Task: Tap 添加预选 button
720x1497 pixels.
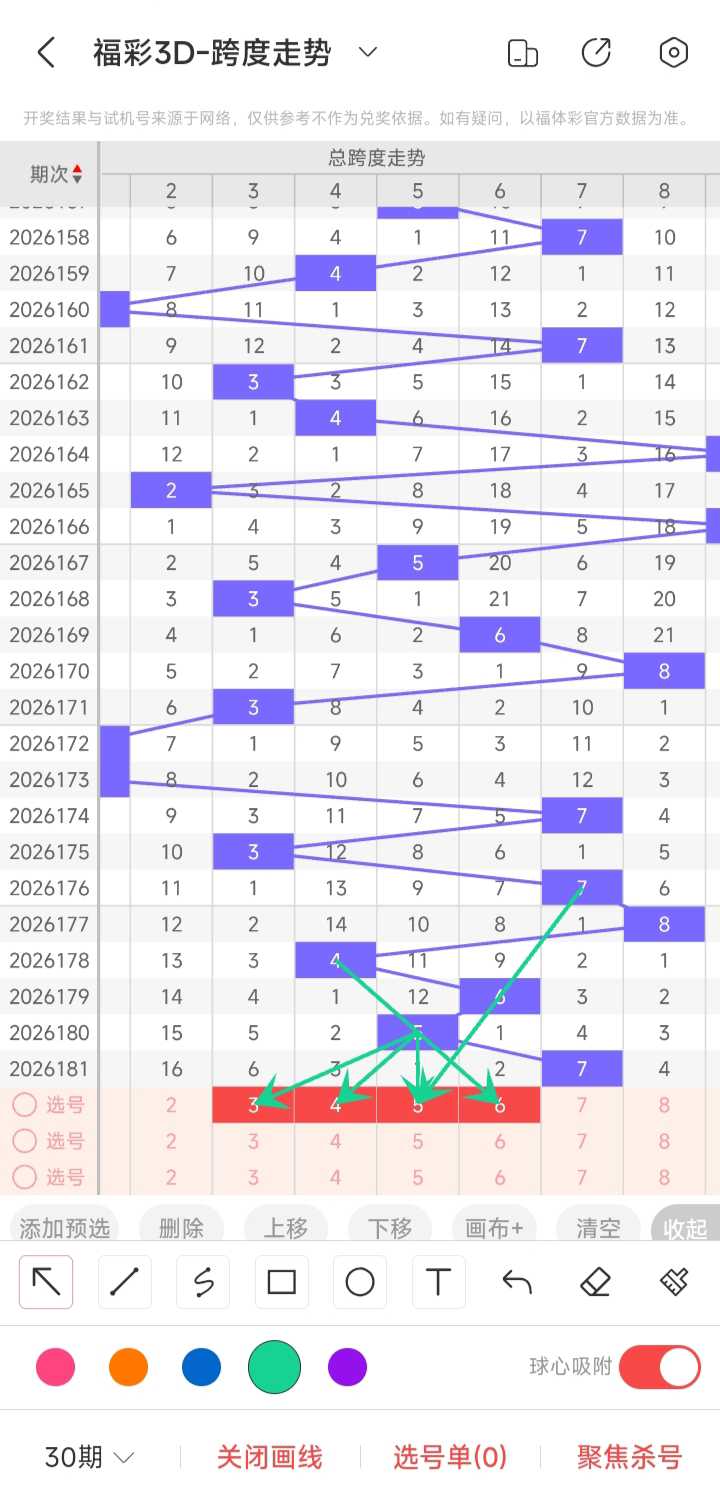Action: (65, 1229)
